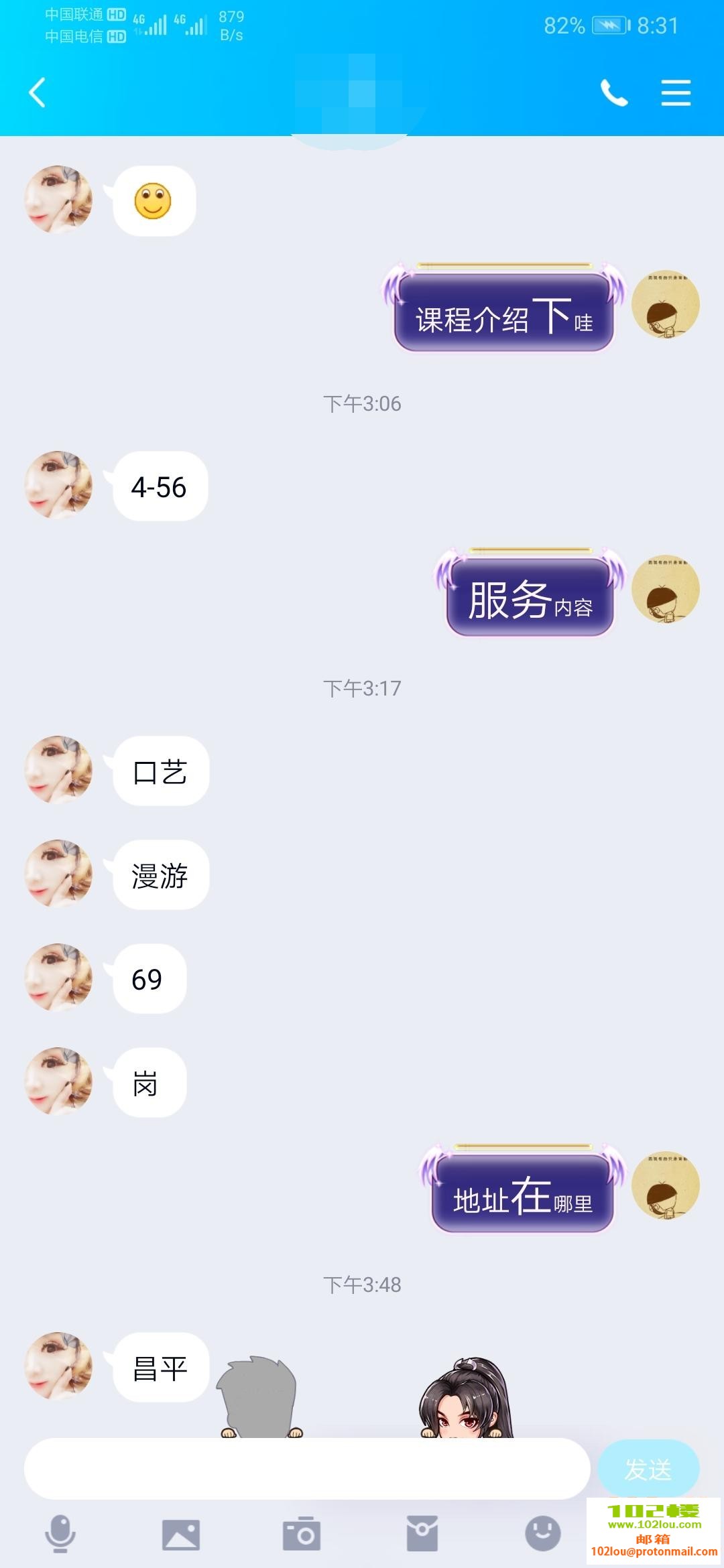This screenshot has height=1568, width=724.
Task: Tap the blurred contact name area
Action: [x=349, y=94]
